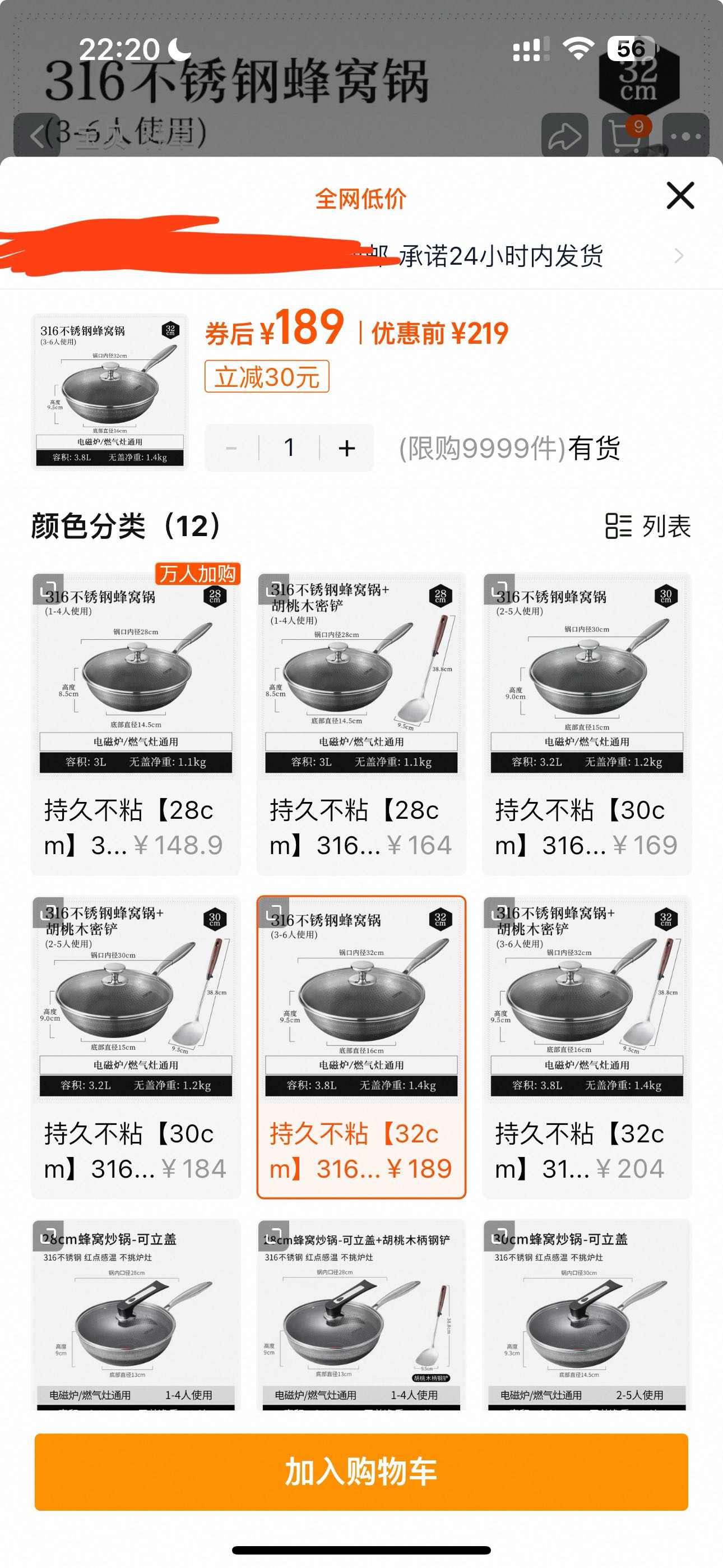Tap the quantity field showing 1
723x1568 pixels.
click(289, 448)
